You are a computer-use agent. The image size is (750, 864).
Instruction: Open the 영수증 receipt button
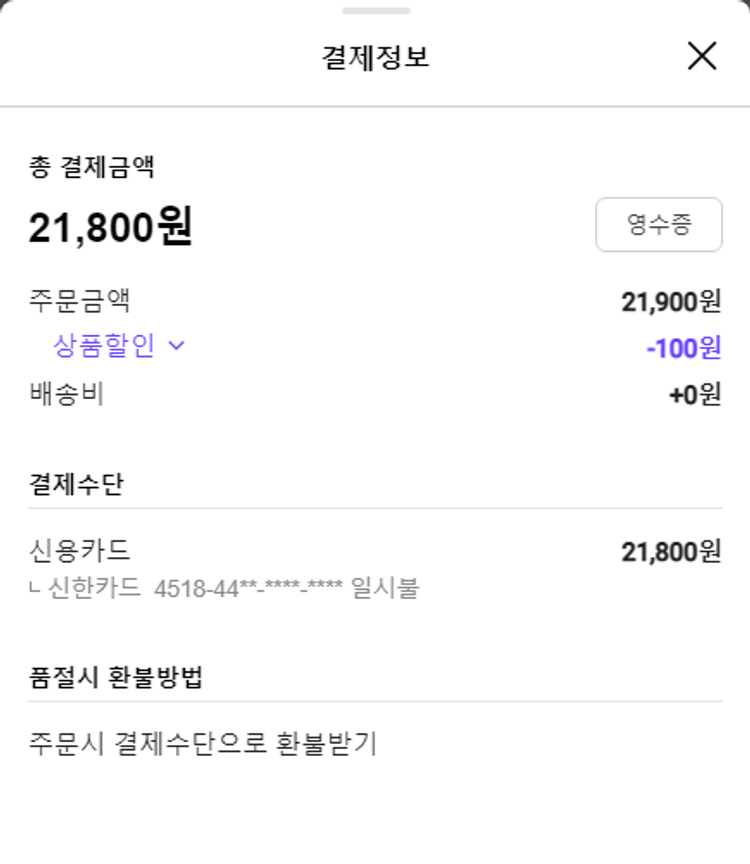tap(658, 224)
